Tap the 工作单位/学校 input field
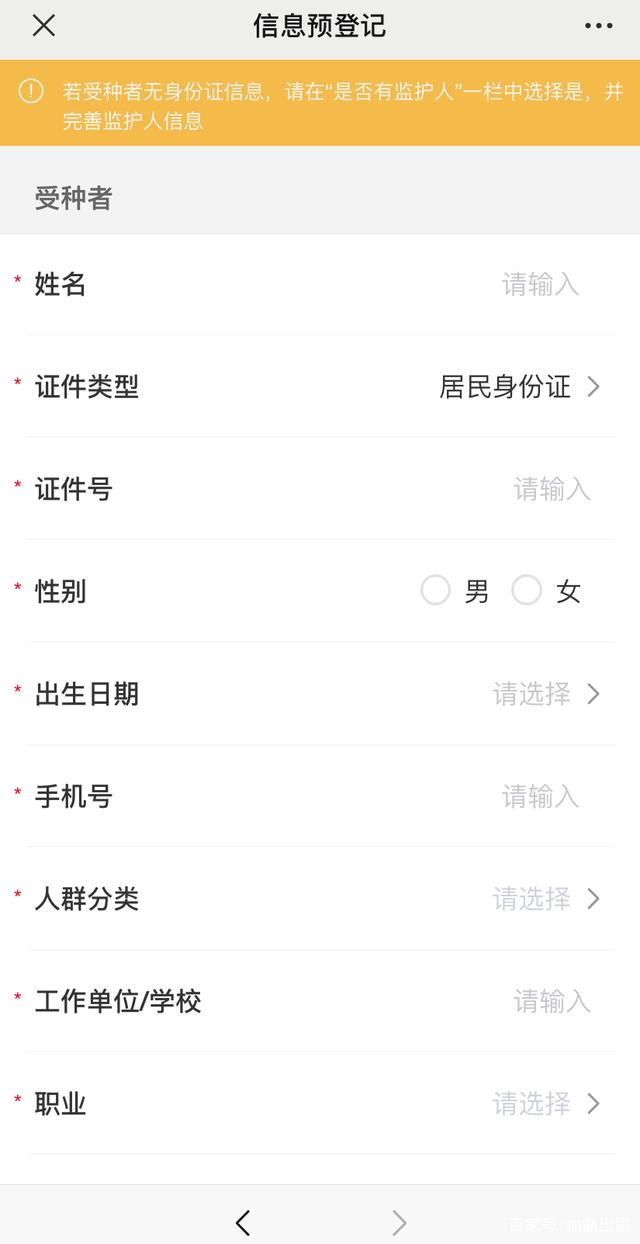The height and width of the screenshot is (1244, 640). pos(320,1000)
